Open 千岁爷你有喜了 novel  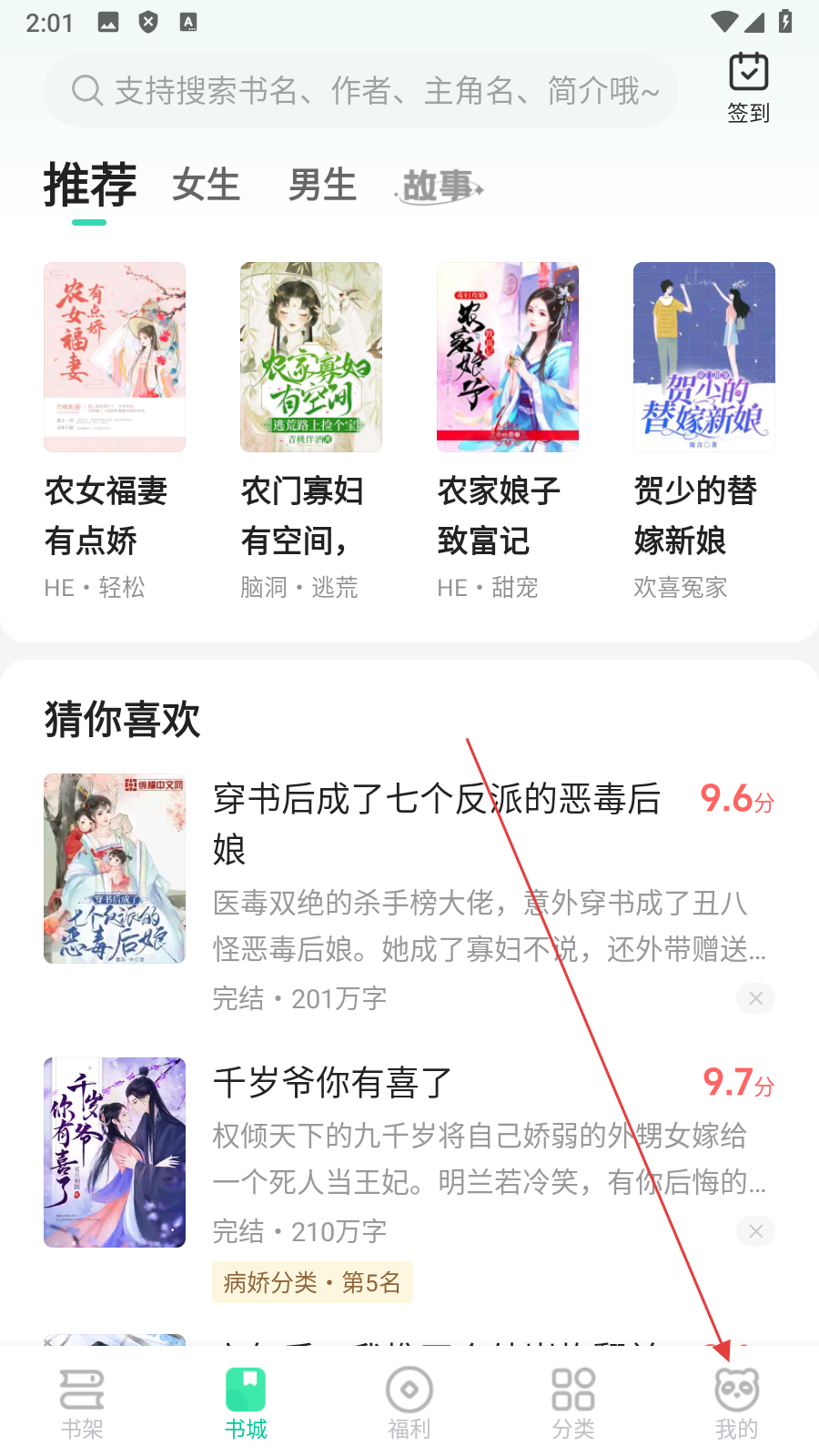(x=333, y=1083)
